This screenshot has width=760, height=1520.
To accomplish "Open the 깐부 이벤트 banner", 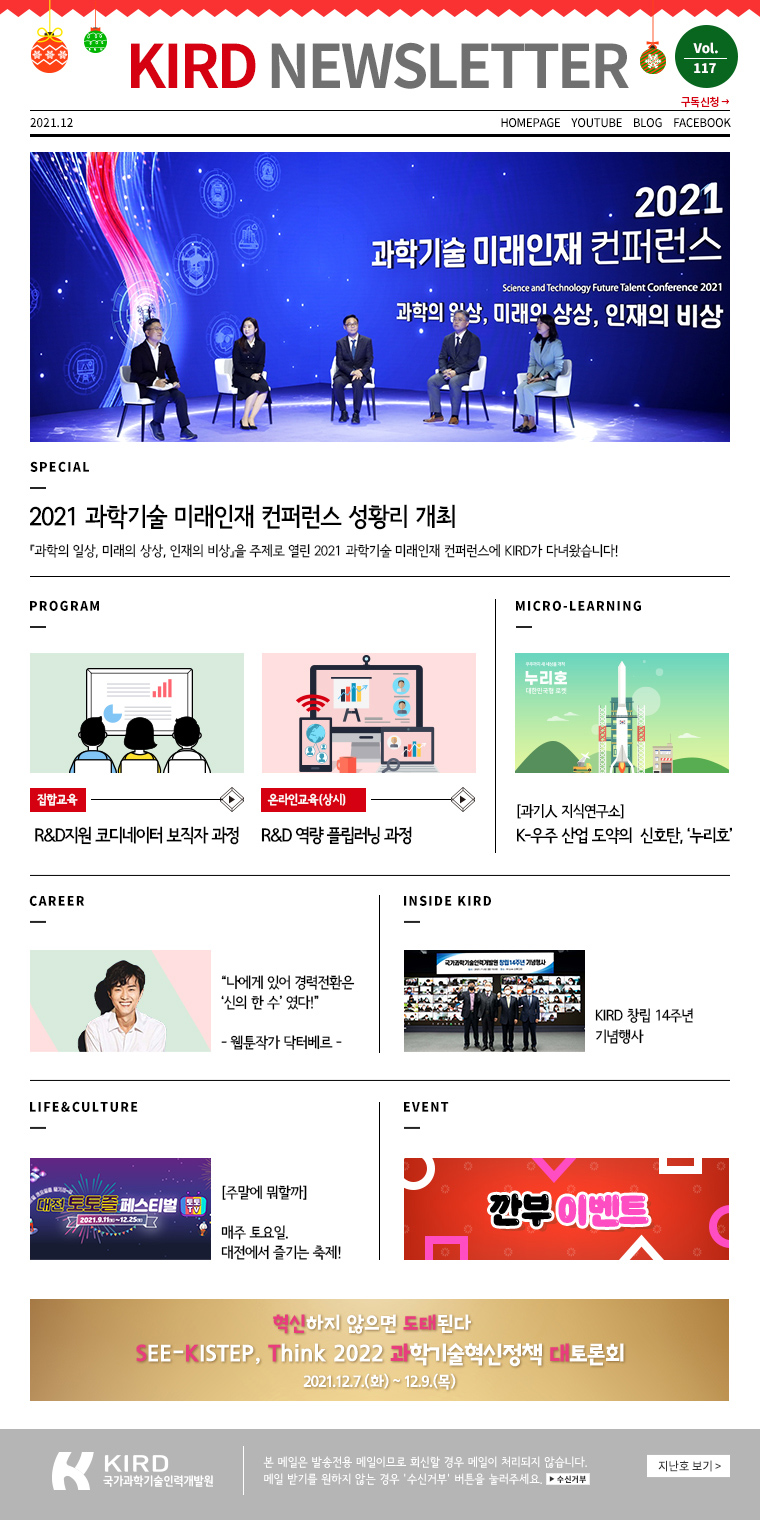I will (x=566, y=1209).
